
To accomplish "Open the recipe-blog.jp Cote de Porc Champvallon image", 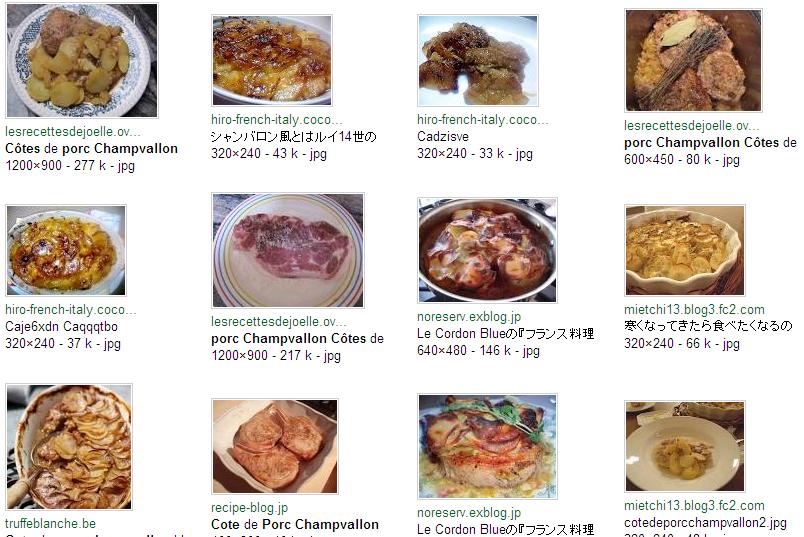I will [275, 446].
